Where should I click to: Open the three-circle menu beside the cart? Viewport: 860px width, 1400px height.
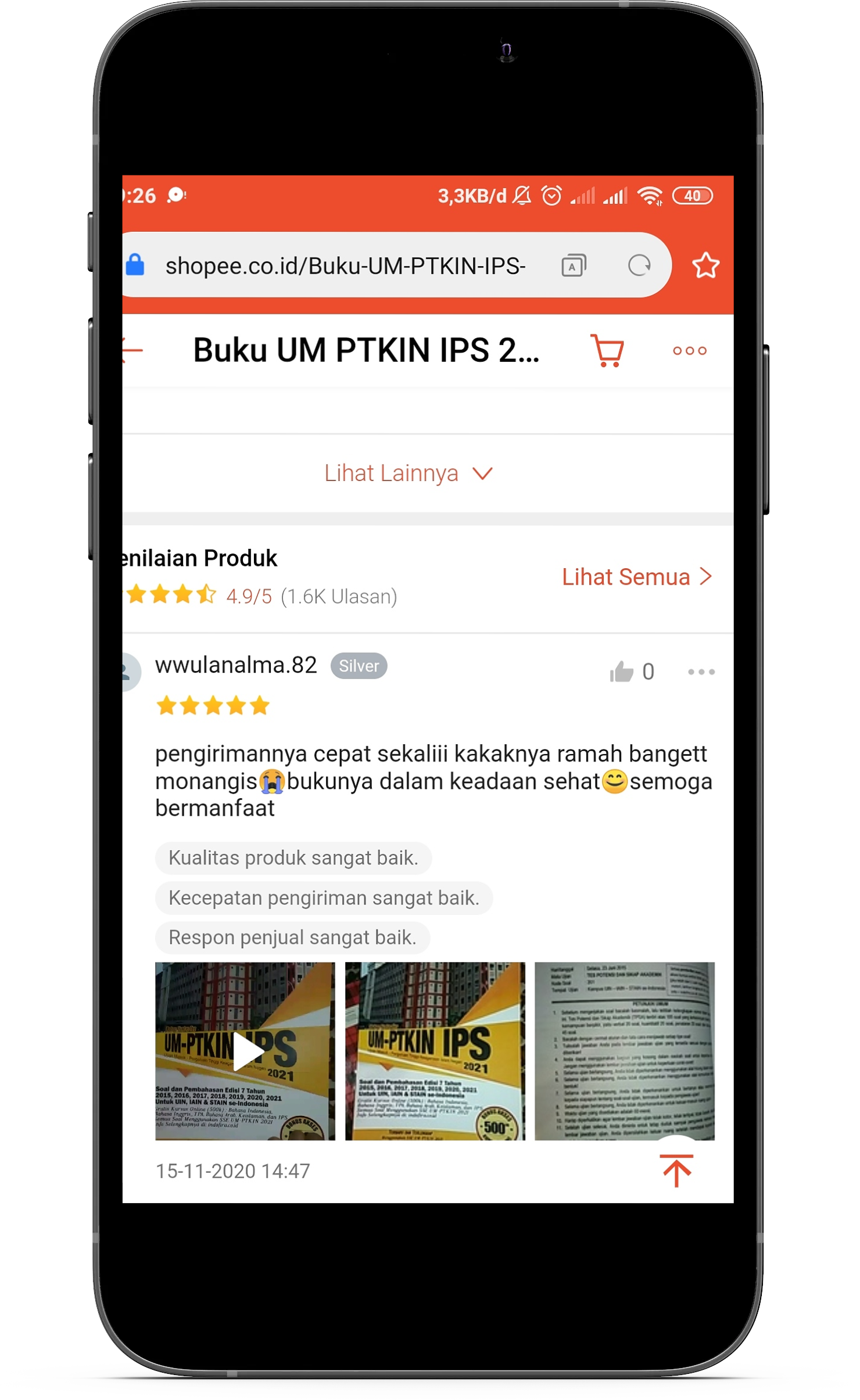(x=689, y=351)
